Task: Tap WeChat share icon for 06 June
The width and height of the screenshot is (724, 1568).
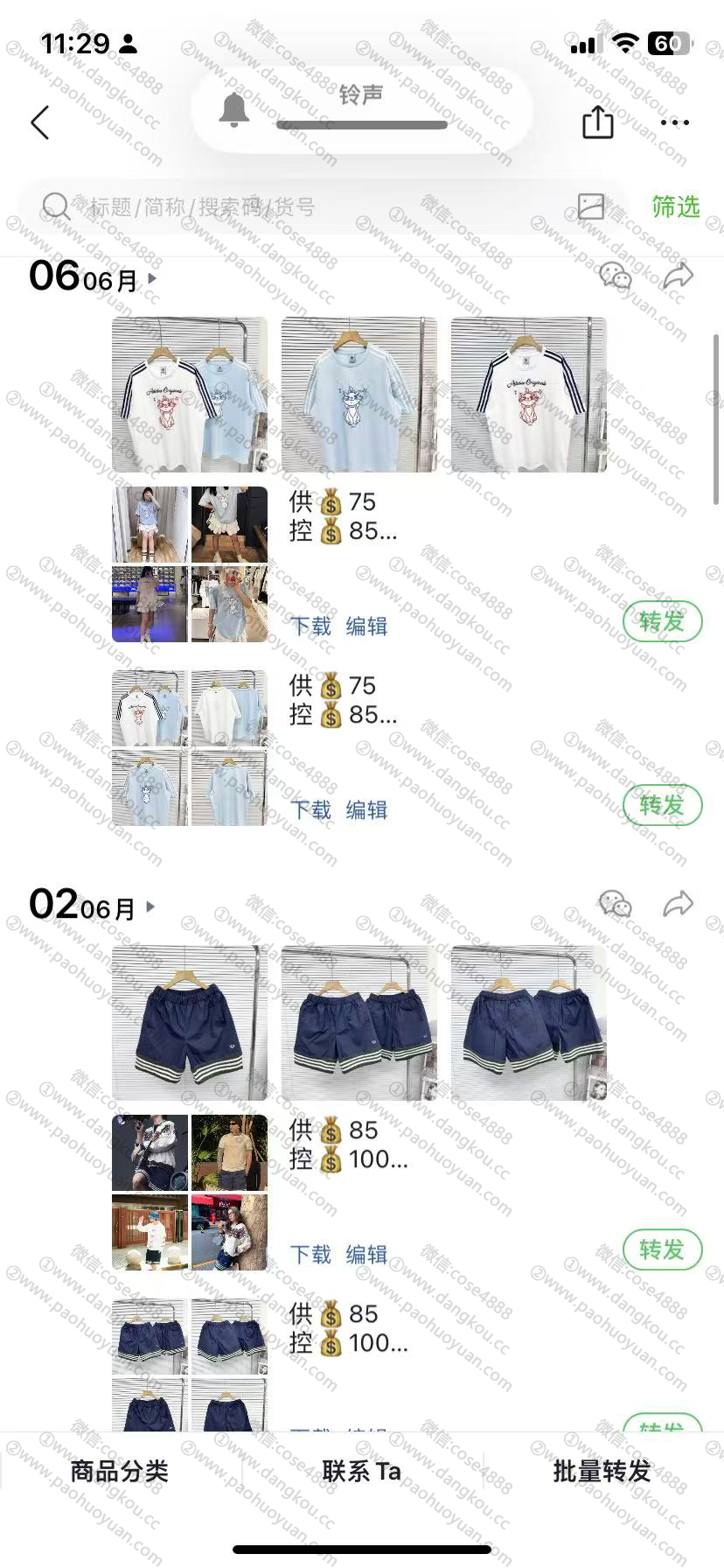Action: coord(615,276)
